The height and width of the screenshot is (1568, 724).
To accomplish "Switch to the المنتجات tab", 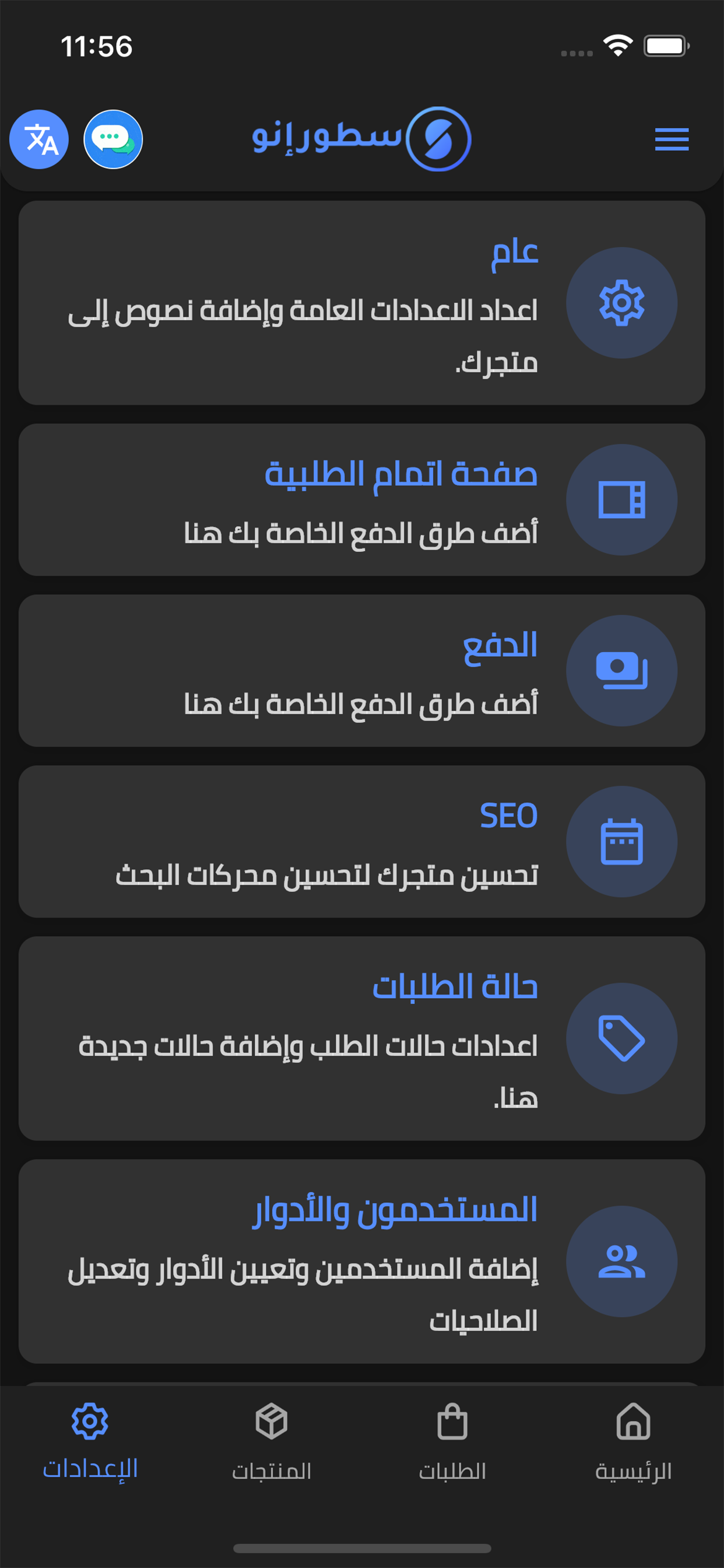I will click(x=272, y=1443).
